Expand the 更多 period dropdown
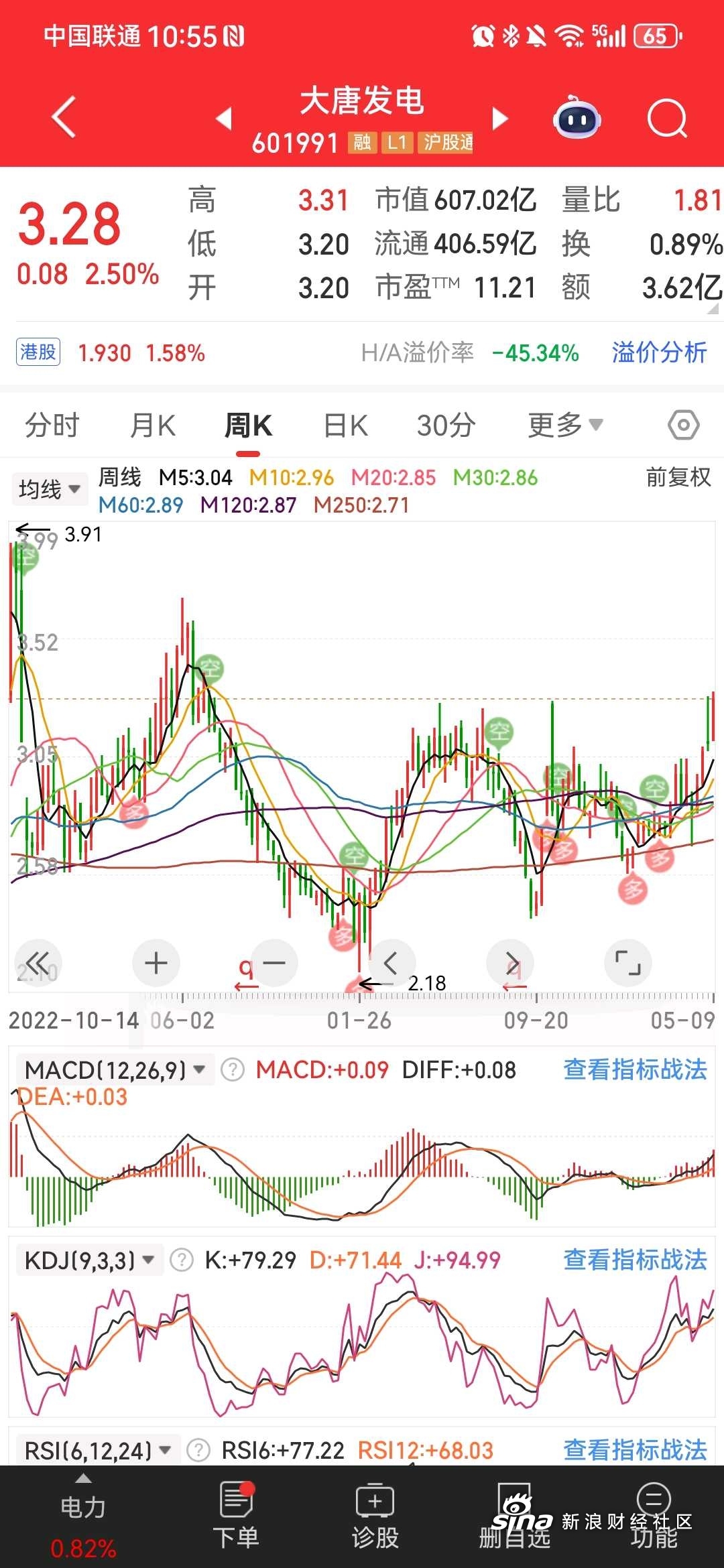Viewport: 724px width, 1568px height. tap(565, 426)
